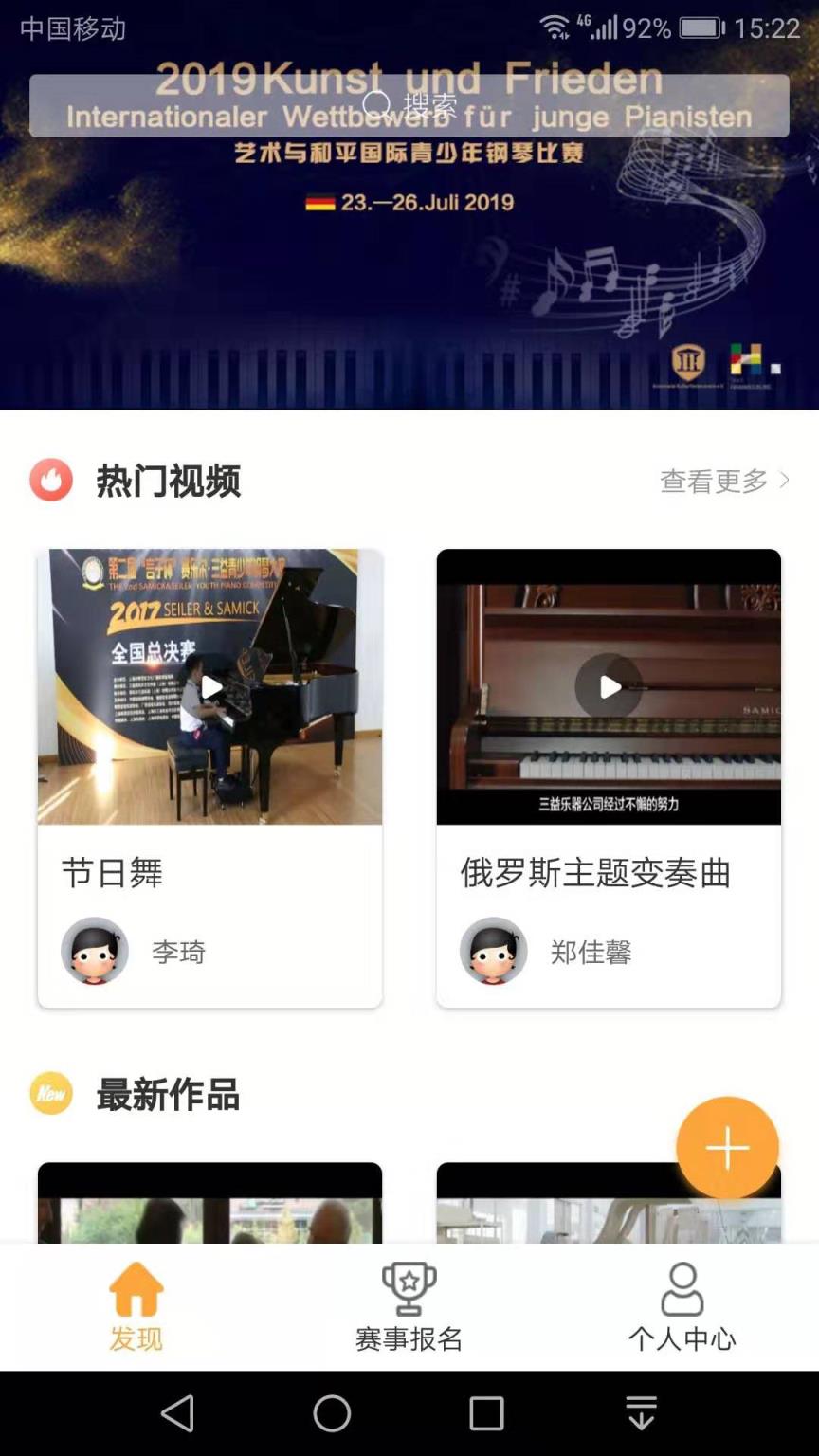Image resolution: width=819 pixels, height=1456 pixels.
Task: Play the 节日舞 video
Action: (x=212, y=684)
